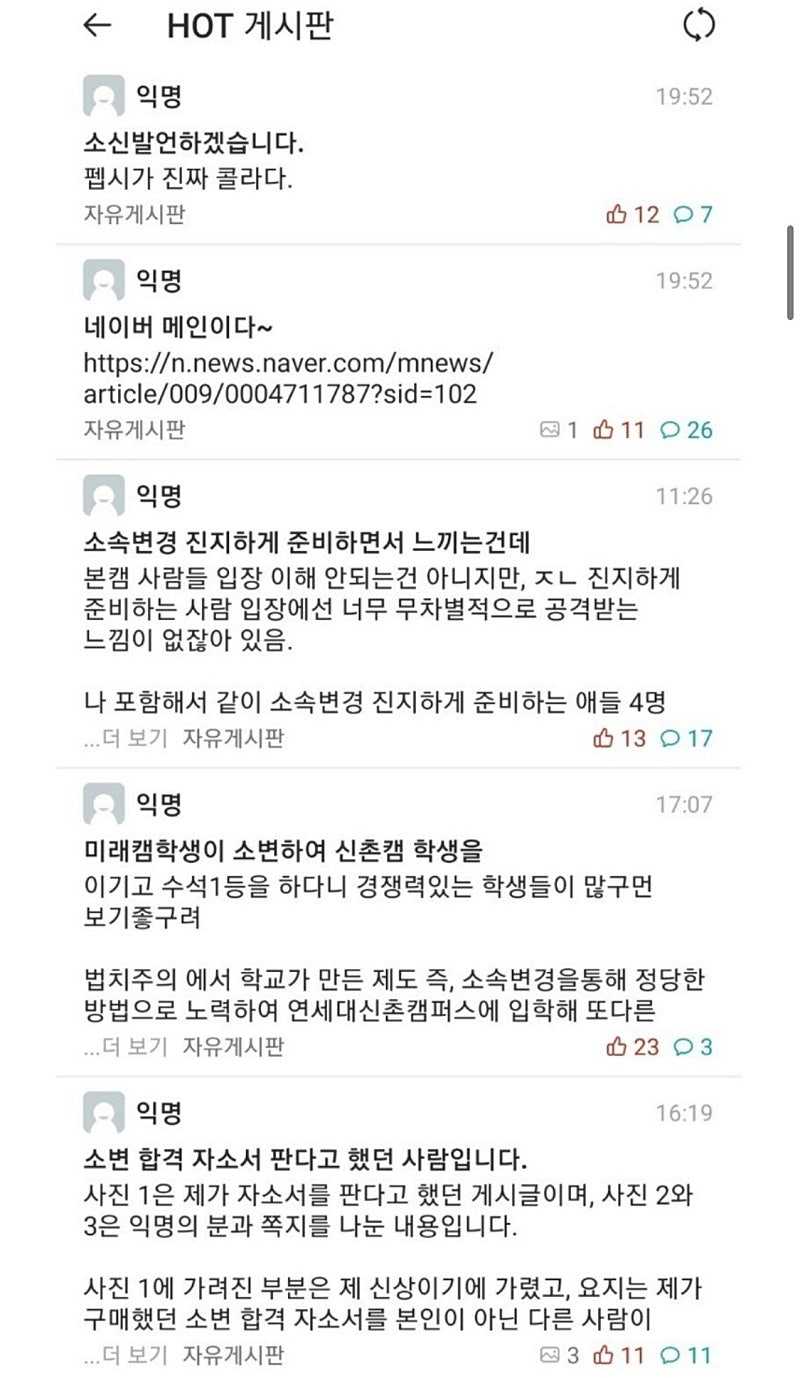The height and width of the screenshot is (1378, 800).
Task: Open the post 네이버 메인이다~
Action: [x=179, y=328]
